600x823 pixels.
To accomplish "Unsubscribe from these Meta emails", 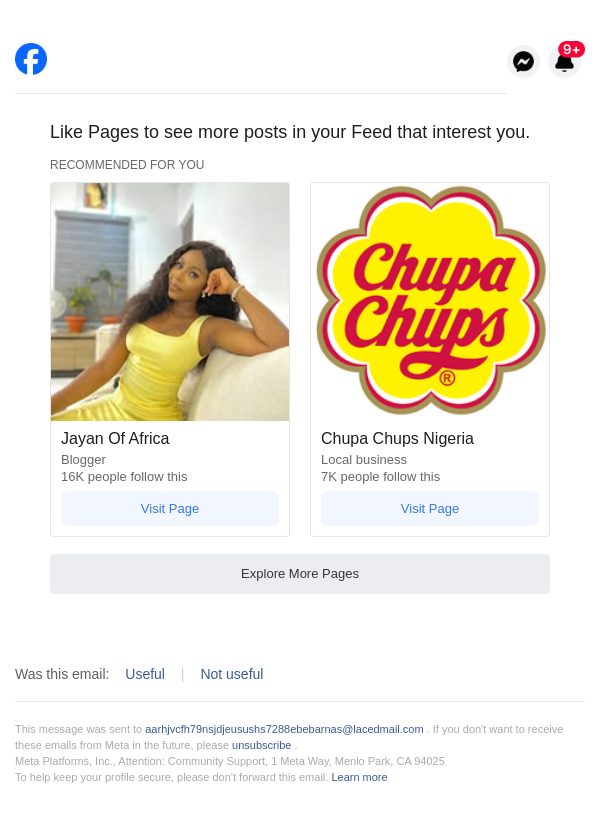I will tap(262, 745).
